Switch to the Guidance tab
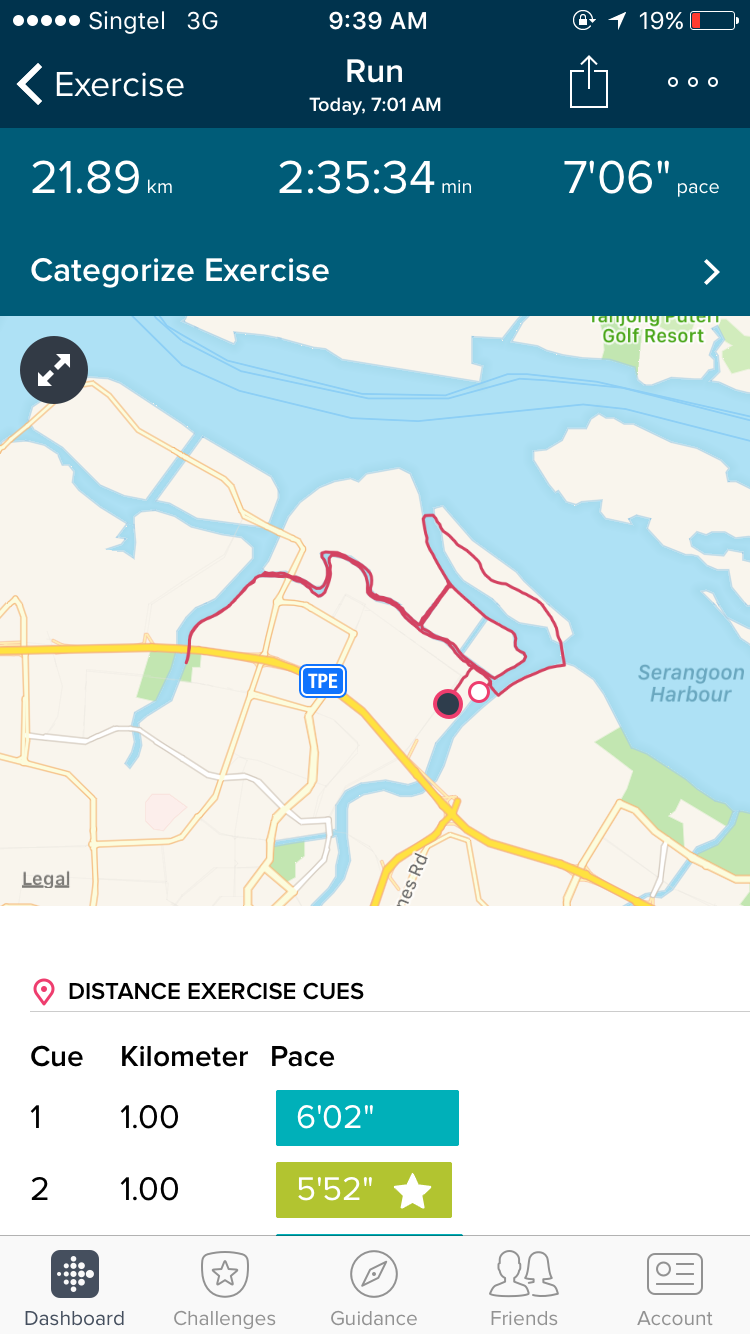 click(x=374, y=1290)
